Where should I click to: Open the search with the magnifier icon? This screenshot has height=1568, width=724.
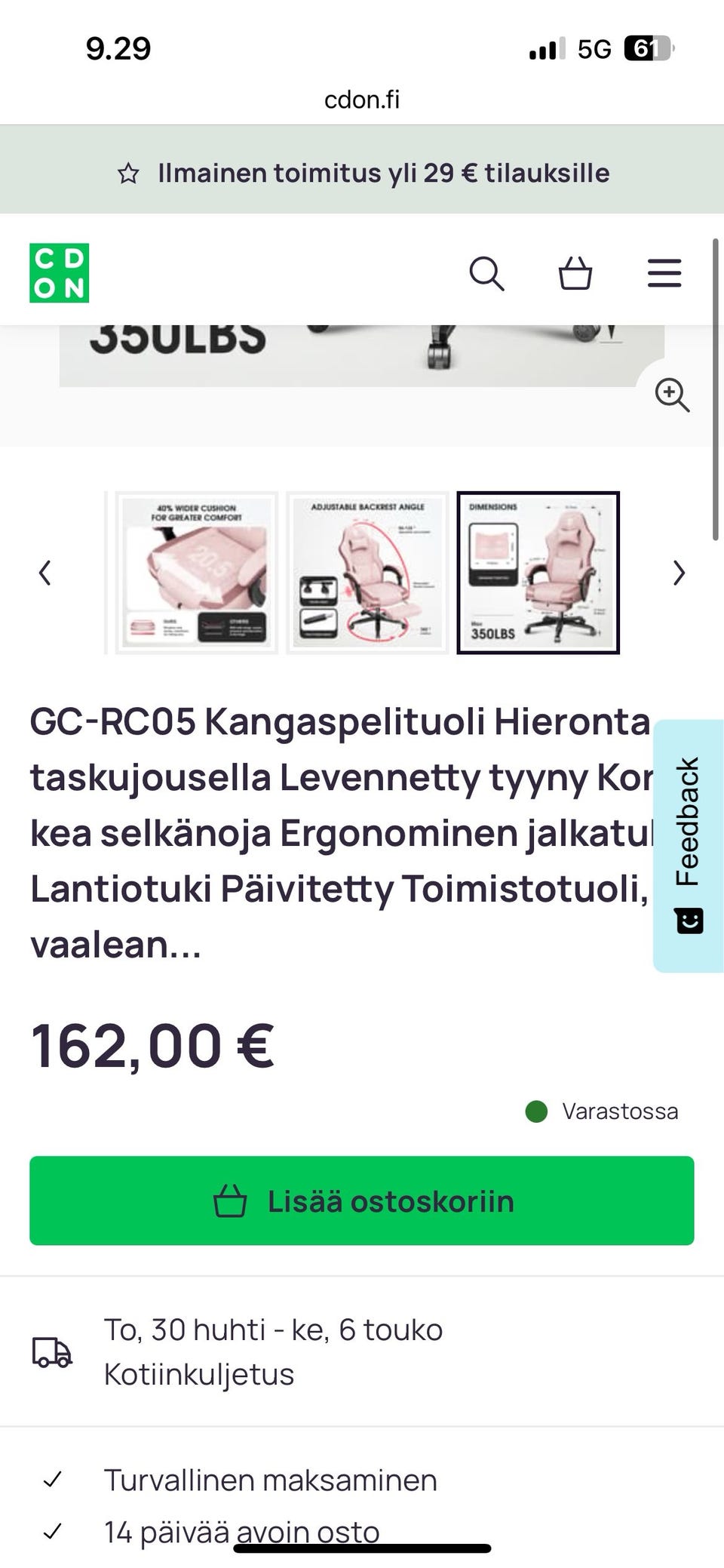[487, 274]
